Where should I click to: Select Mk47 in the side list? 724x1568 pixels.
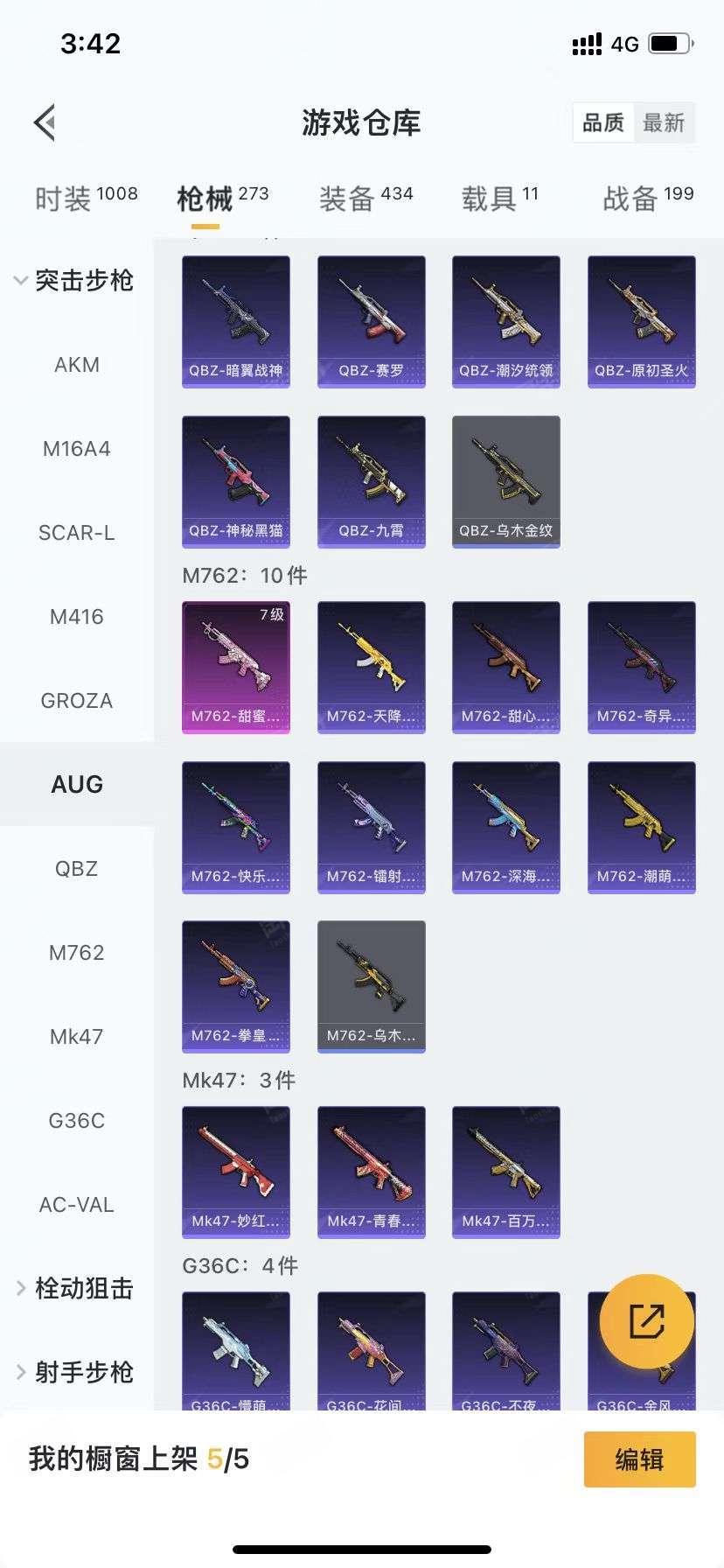click(77, 1037)
